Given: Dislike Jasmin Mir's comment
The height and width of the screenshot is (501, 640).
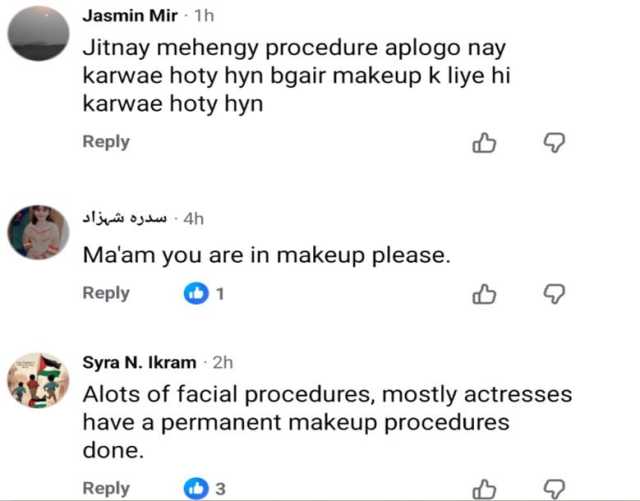Looking at the screenshot, I should click(554, 143).
